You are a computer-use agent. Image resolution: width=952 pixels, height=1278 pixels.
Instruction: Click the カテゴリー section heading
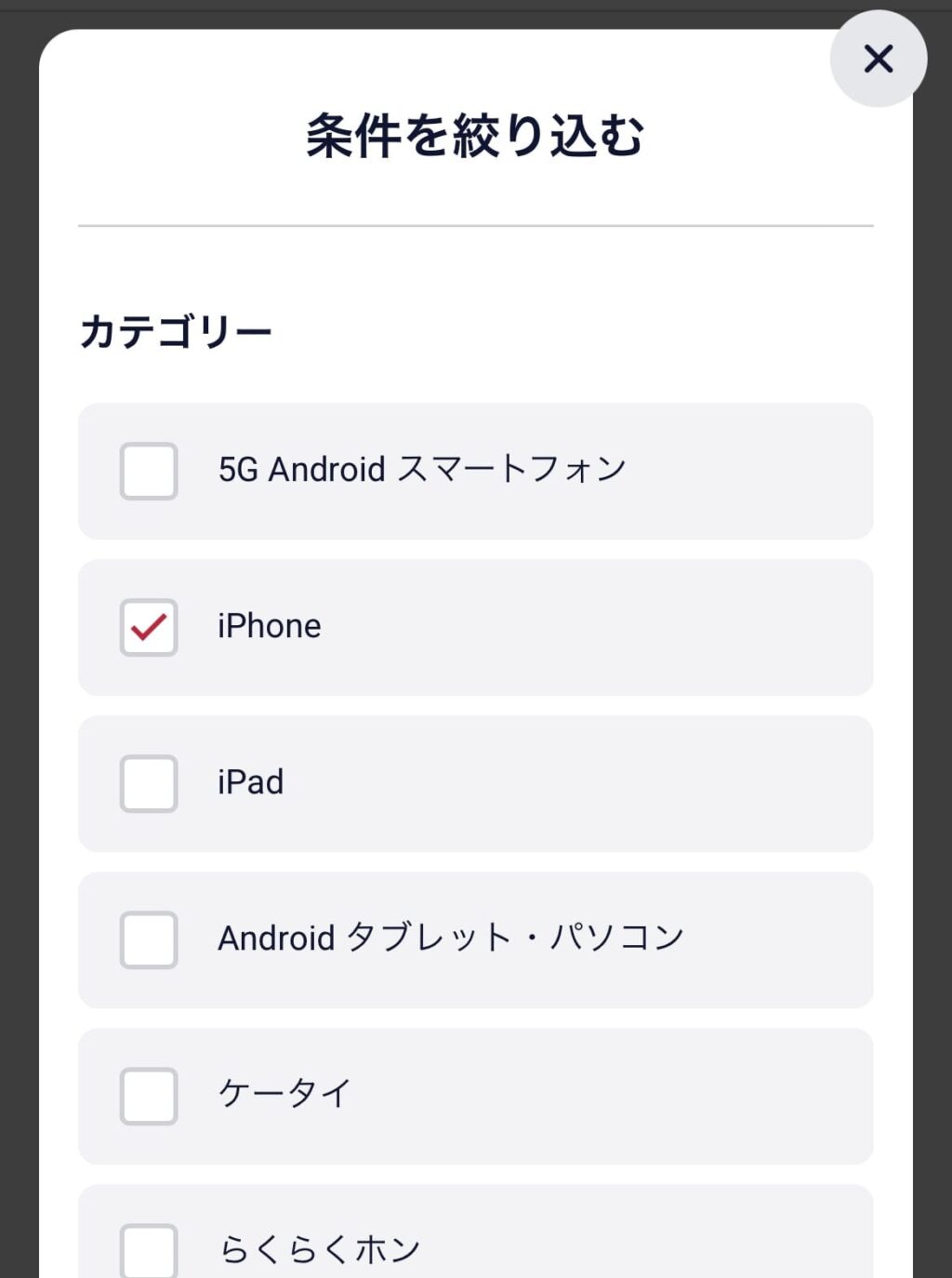click(177, 329)
